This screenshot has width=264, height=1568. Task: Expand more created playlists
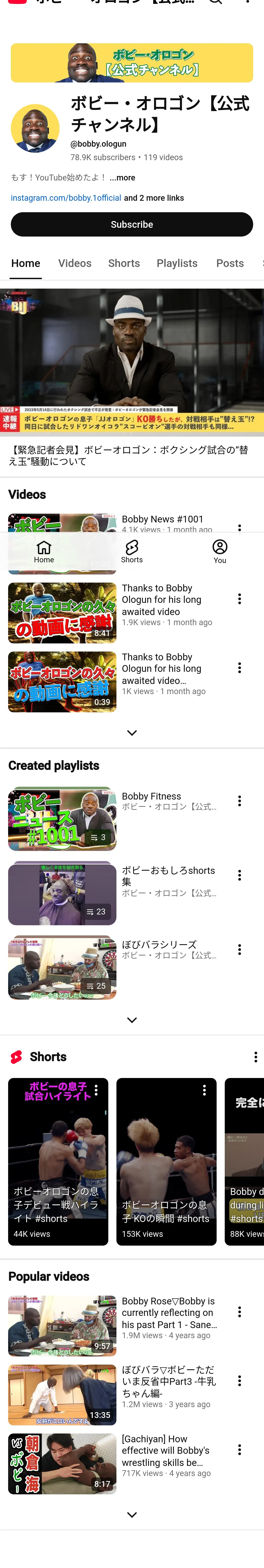[132, 1020]
